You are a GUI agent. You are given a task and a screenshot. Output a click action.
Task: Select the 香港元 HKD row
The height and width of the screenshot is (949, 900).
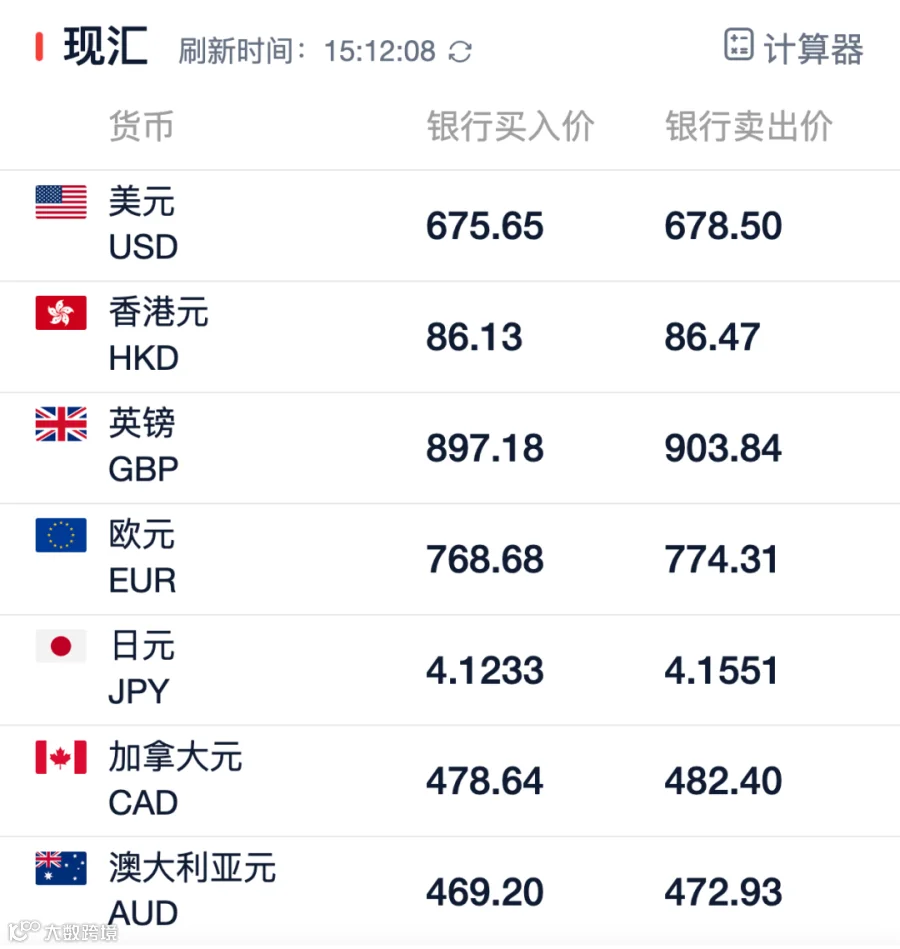click(x=450, y=337)
